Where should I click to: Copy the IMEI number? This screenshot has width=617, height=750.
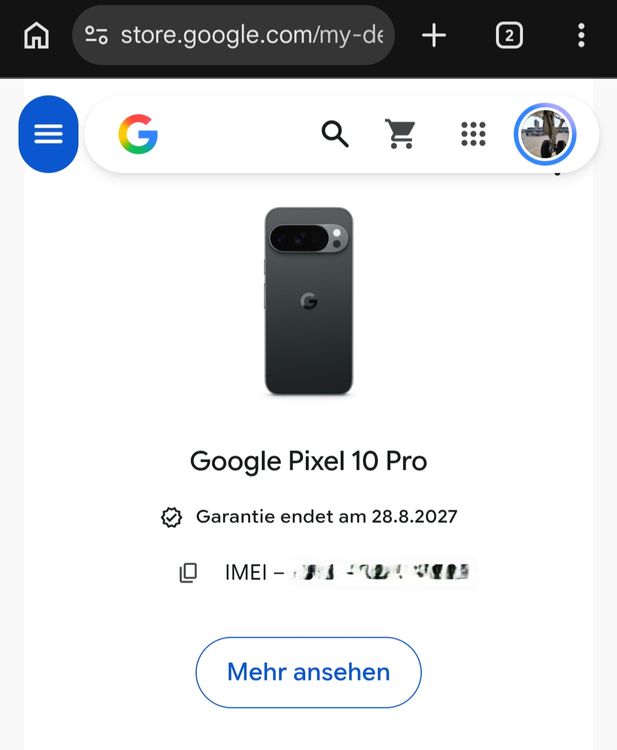(188, 573)
